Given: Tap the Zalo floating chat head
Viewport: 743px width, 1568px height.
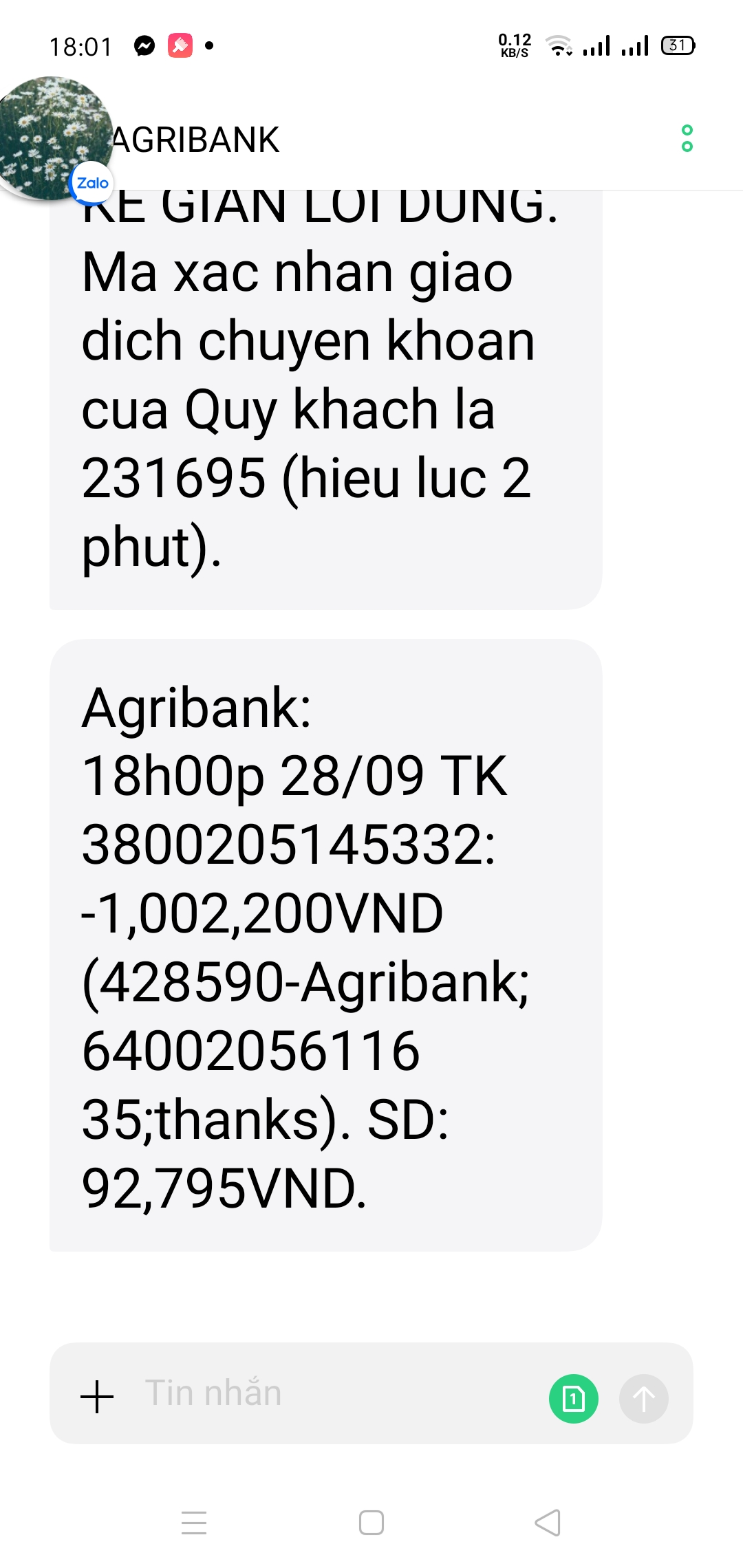Looking at the screenshot, I should (x=55, y=138).
